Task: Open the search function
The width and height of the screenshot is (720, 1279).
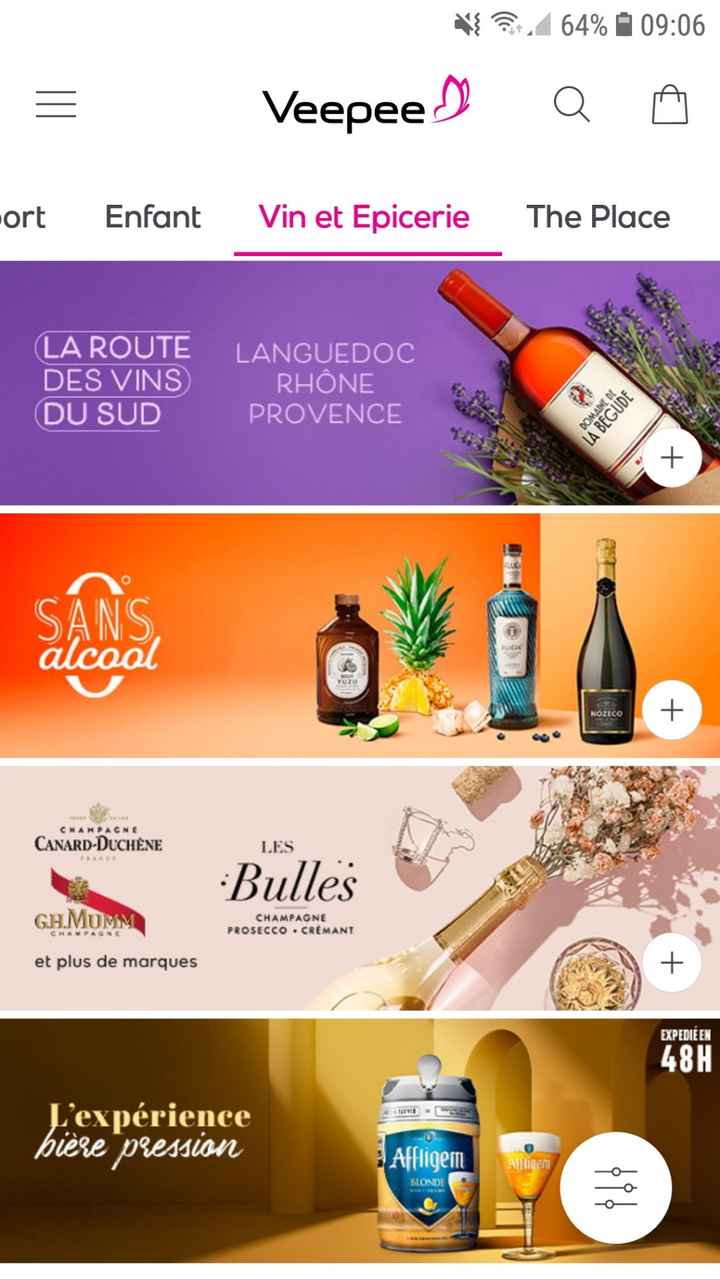Action: coord(571,102)
